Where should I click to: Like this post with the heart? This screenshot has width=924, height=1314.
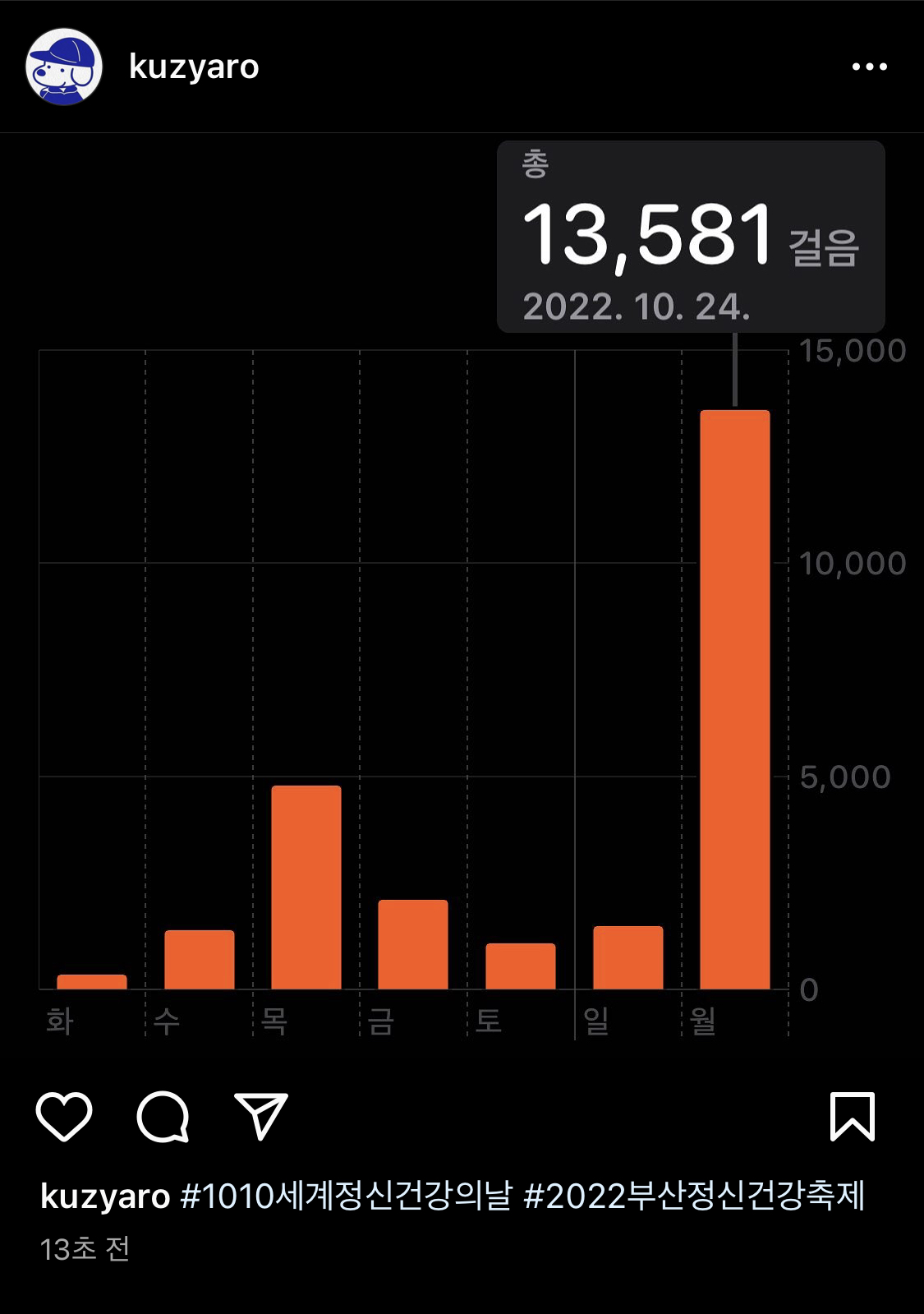(x=64, y=1116)
